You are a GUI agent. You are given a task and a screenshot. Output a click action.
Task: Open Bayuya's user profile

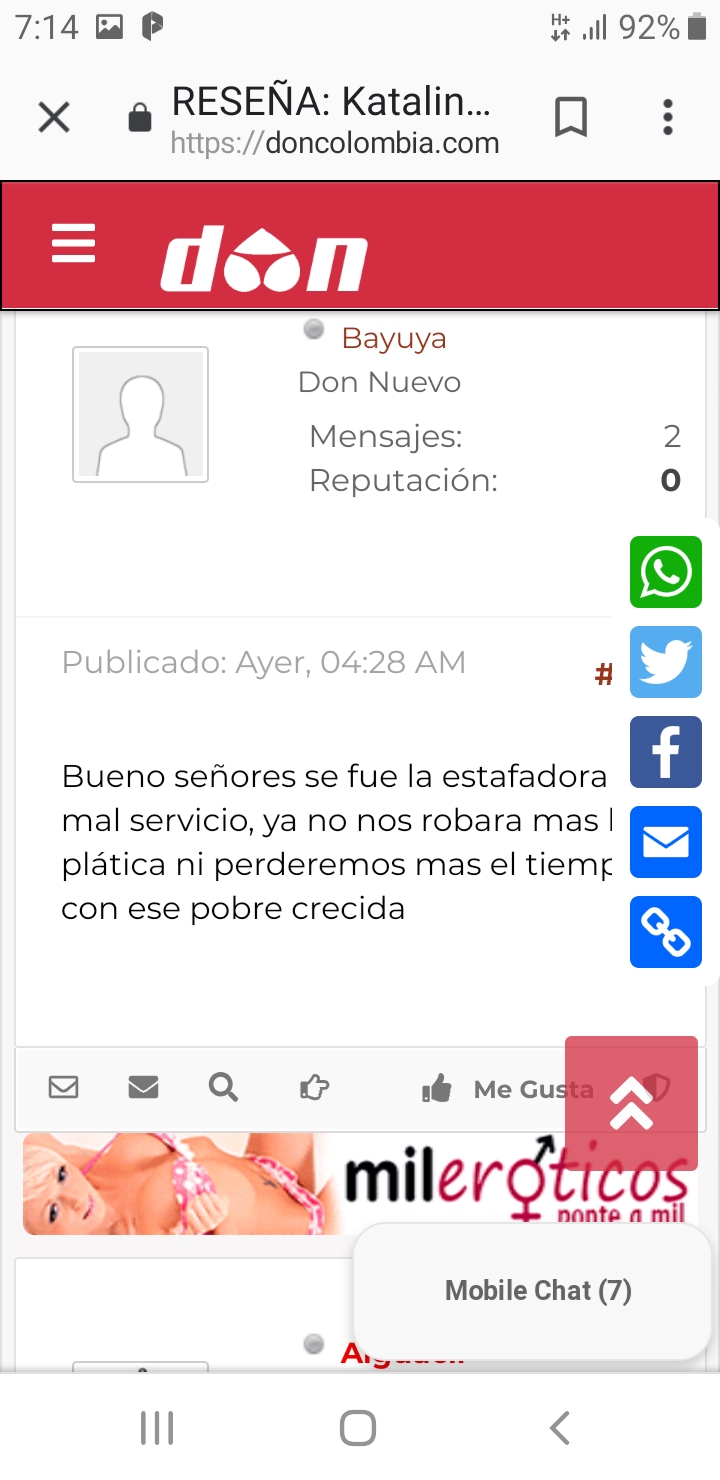tap(393, 339)
